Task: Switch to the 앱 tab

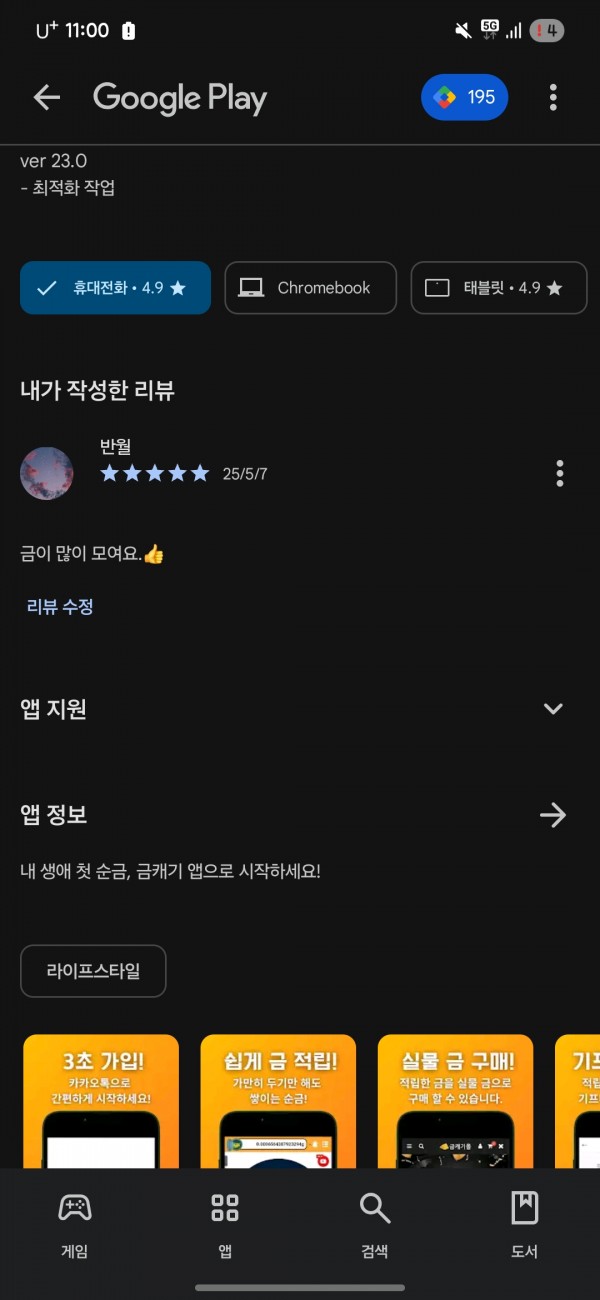Action: tap(225, 1225)
